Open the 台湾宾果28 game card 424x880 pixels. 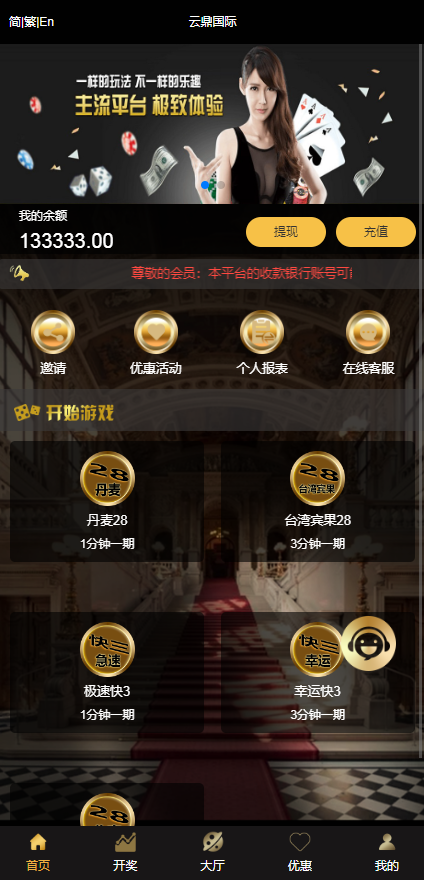(318, 501)
